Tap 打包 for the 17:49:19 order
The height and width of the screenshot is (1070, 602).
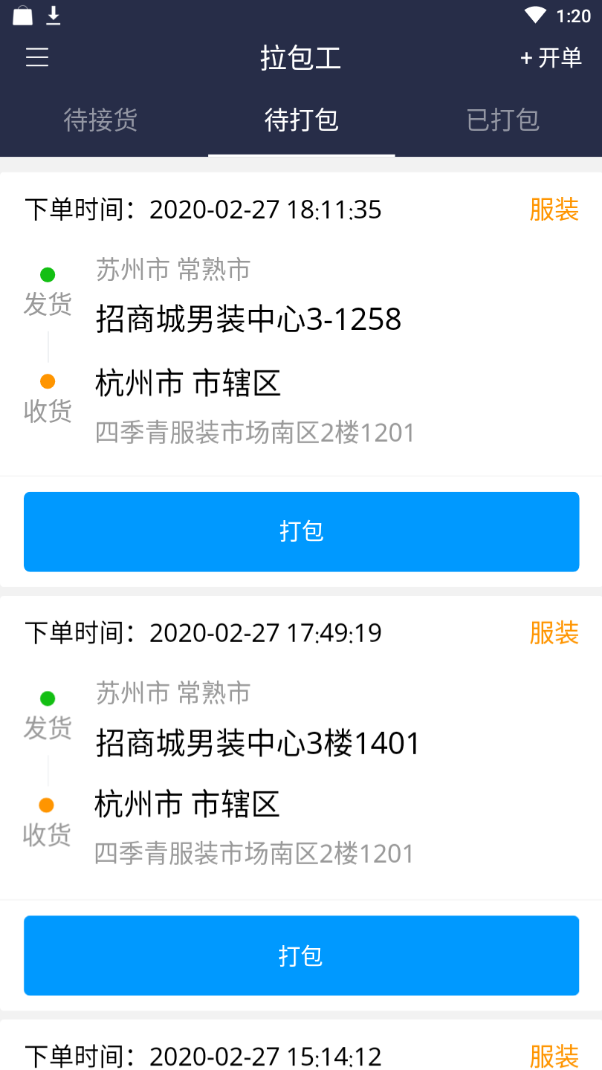(301, 955)
